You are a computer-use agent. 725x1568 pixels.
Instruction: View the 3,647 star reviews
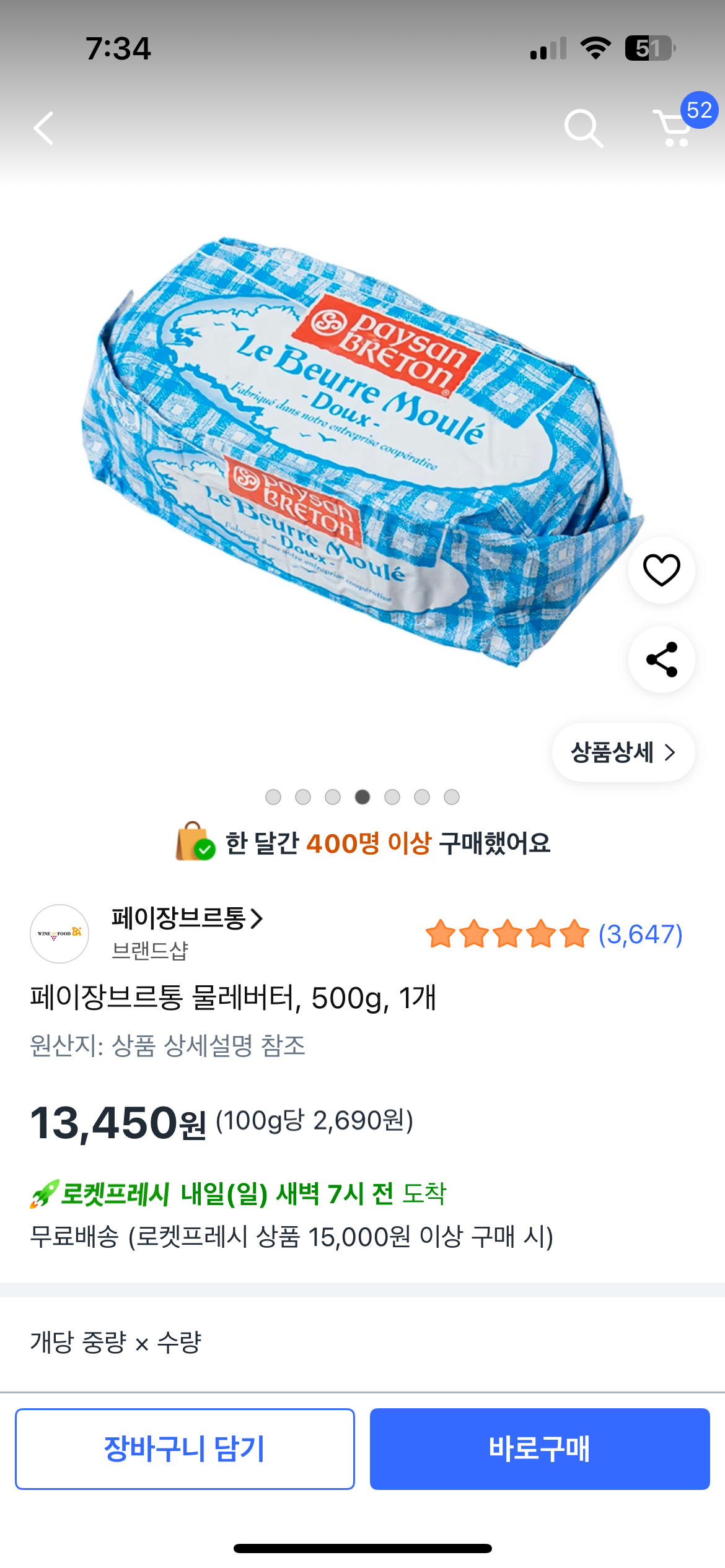554,934
